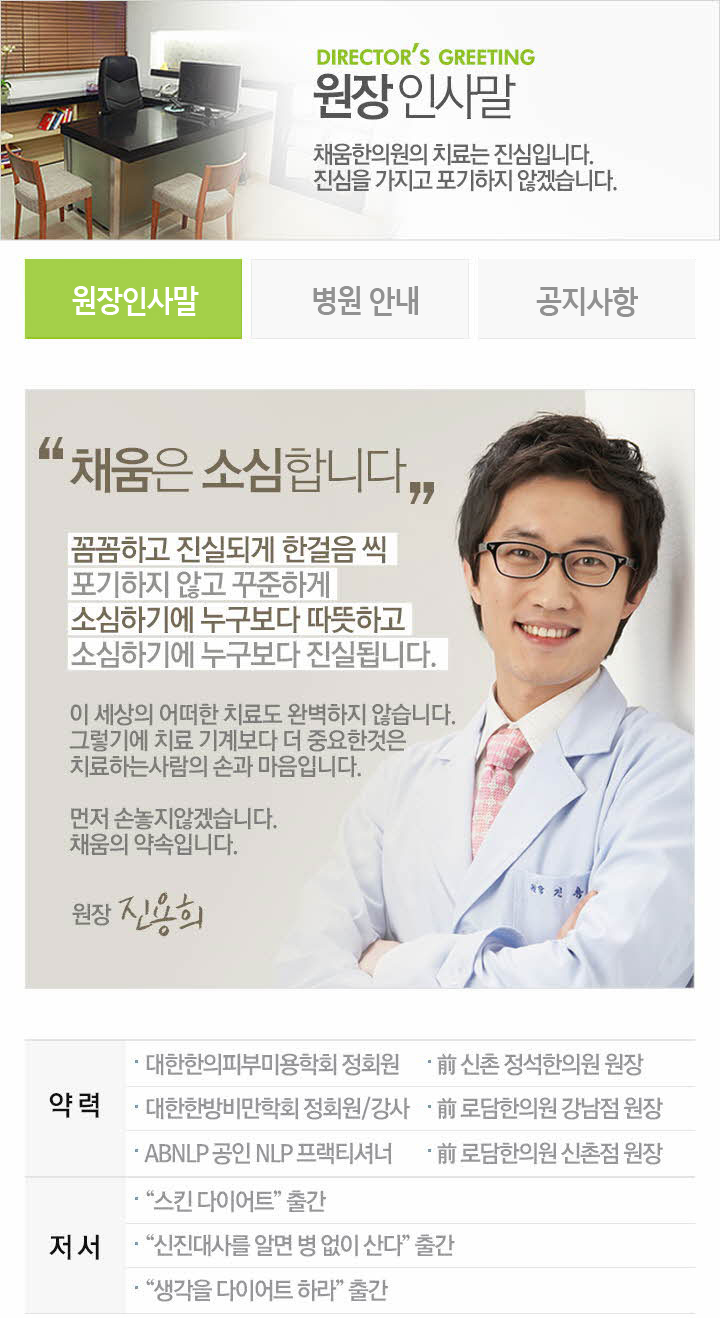This screenshot has width=720, height=1318.
Task: Open the 공지사항 tab
Action: pos(586,300)
